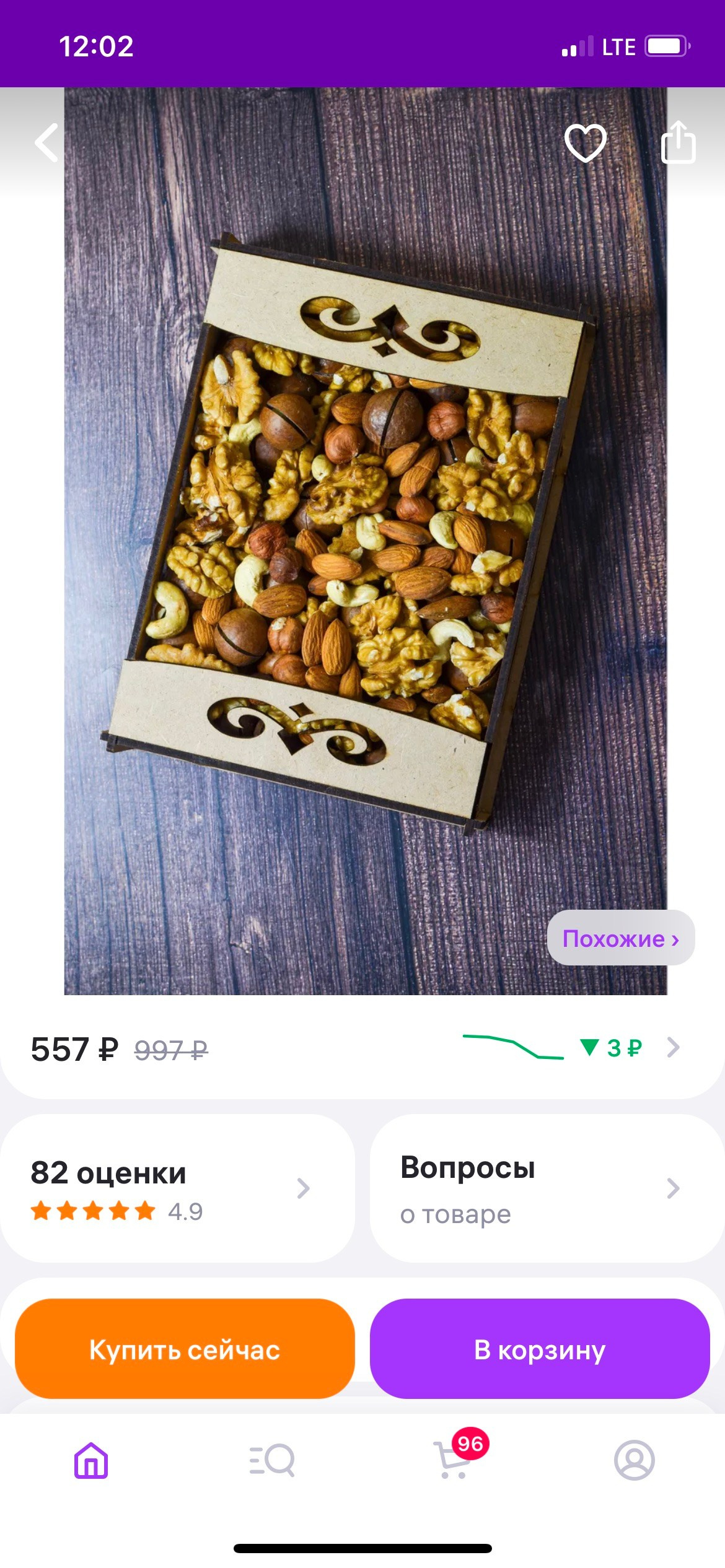Image resolution: width=725 pixels, height=1568 pixels.
Task: Open the Вопросы о товаре section
Action: (x=545, y=1188)
